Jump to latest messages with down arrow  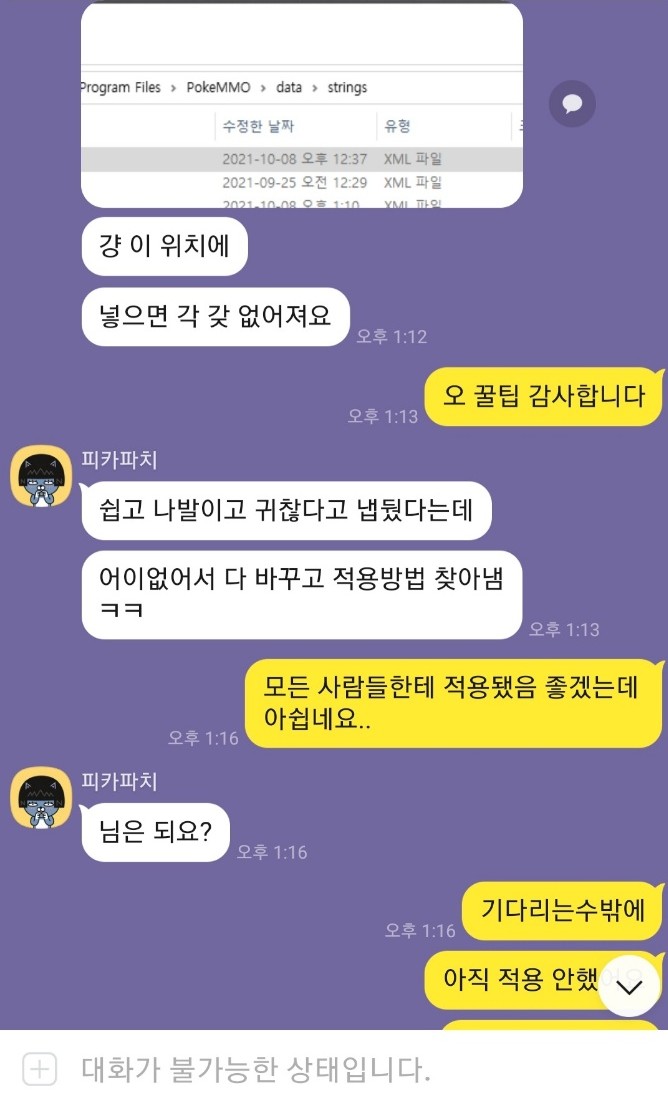(x=629, y=987)
